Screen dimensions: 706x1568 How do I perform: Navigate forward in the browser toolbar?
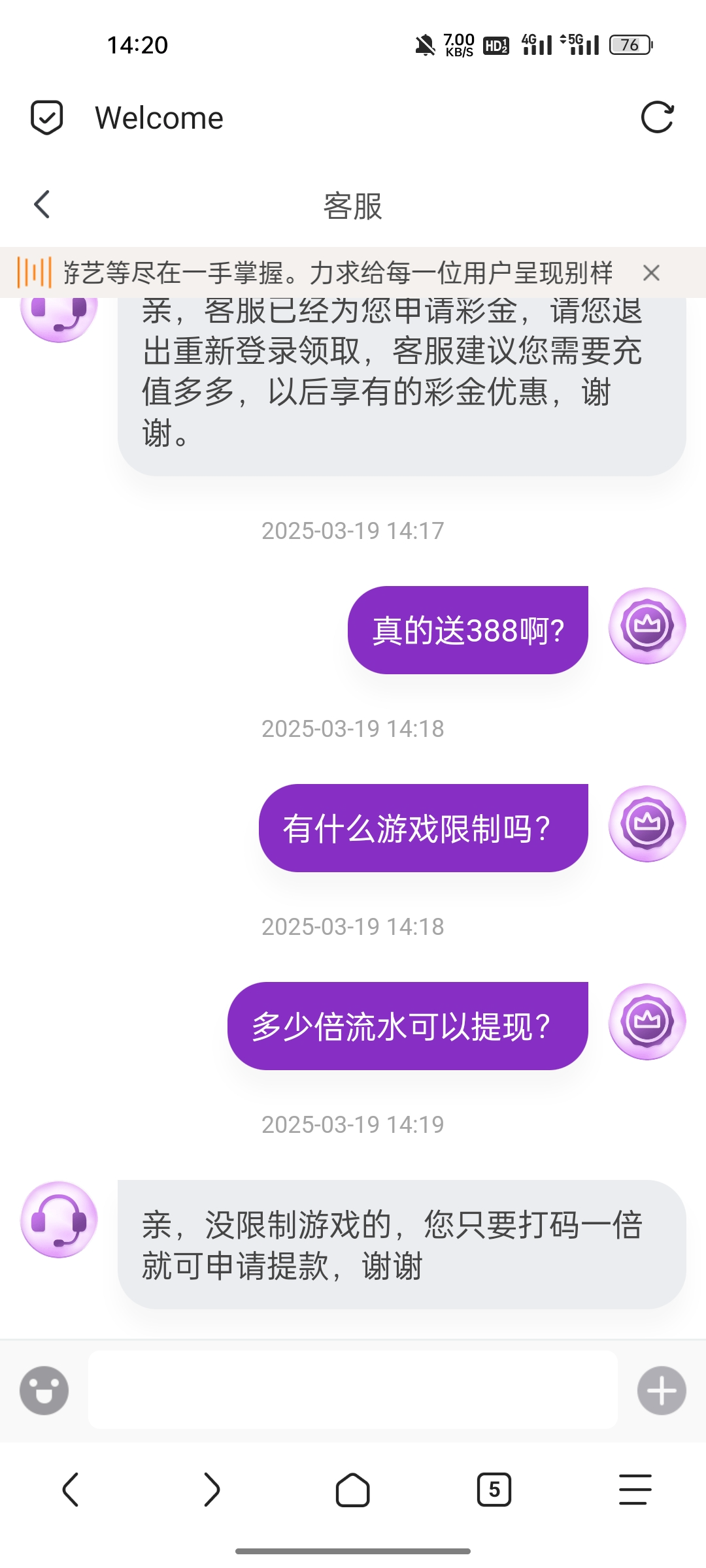pyautogui.click(x=212, y=1490)
